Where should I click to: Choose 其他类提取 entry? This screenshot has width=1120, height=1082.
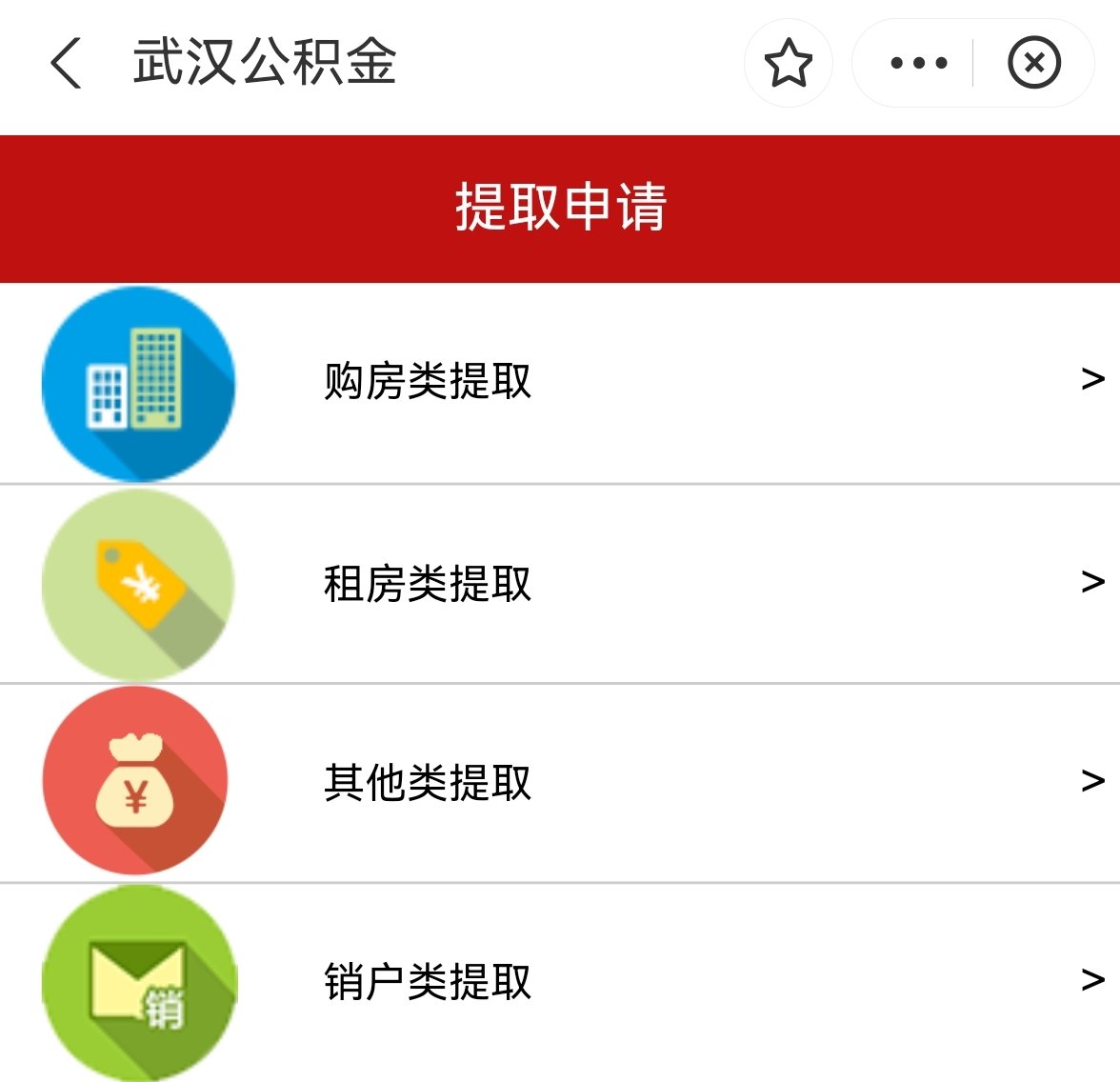click(560, 783)
